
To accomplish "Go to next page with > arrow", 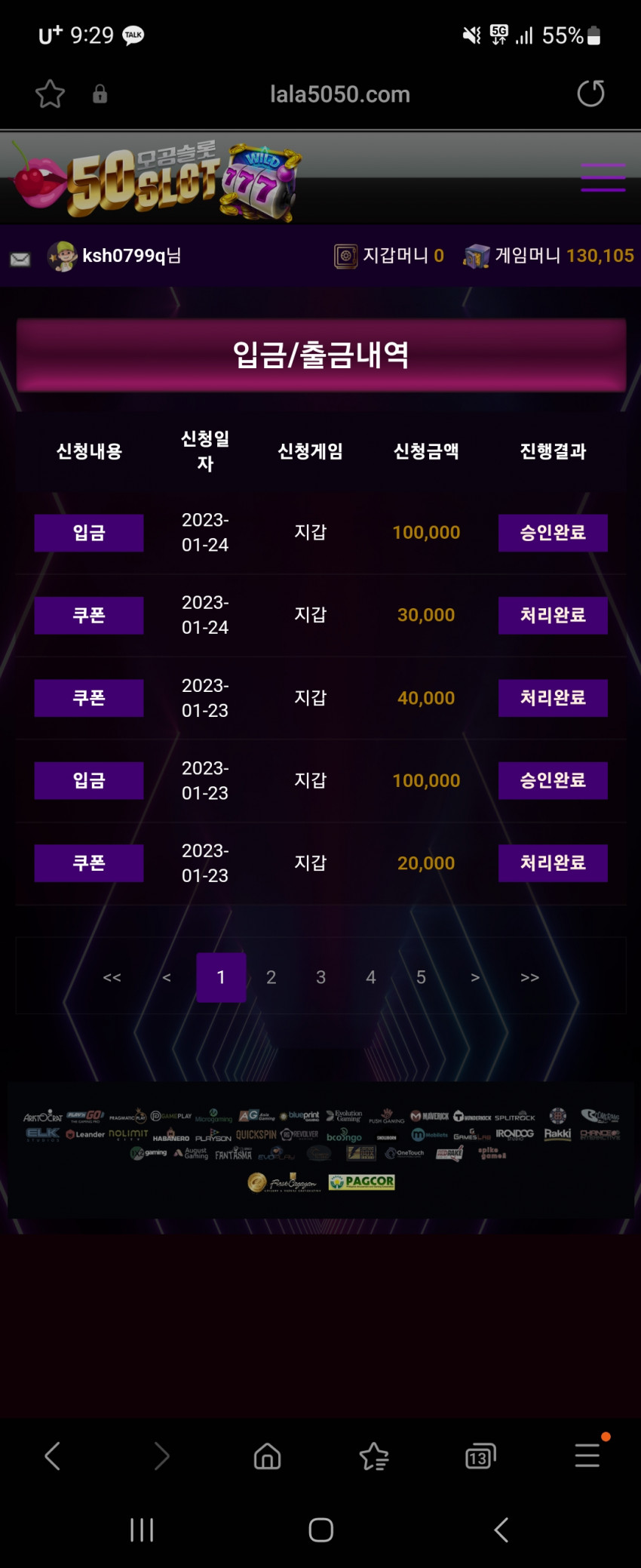I will pos(475,977).
